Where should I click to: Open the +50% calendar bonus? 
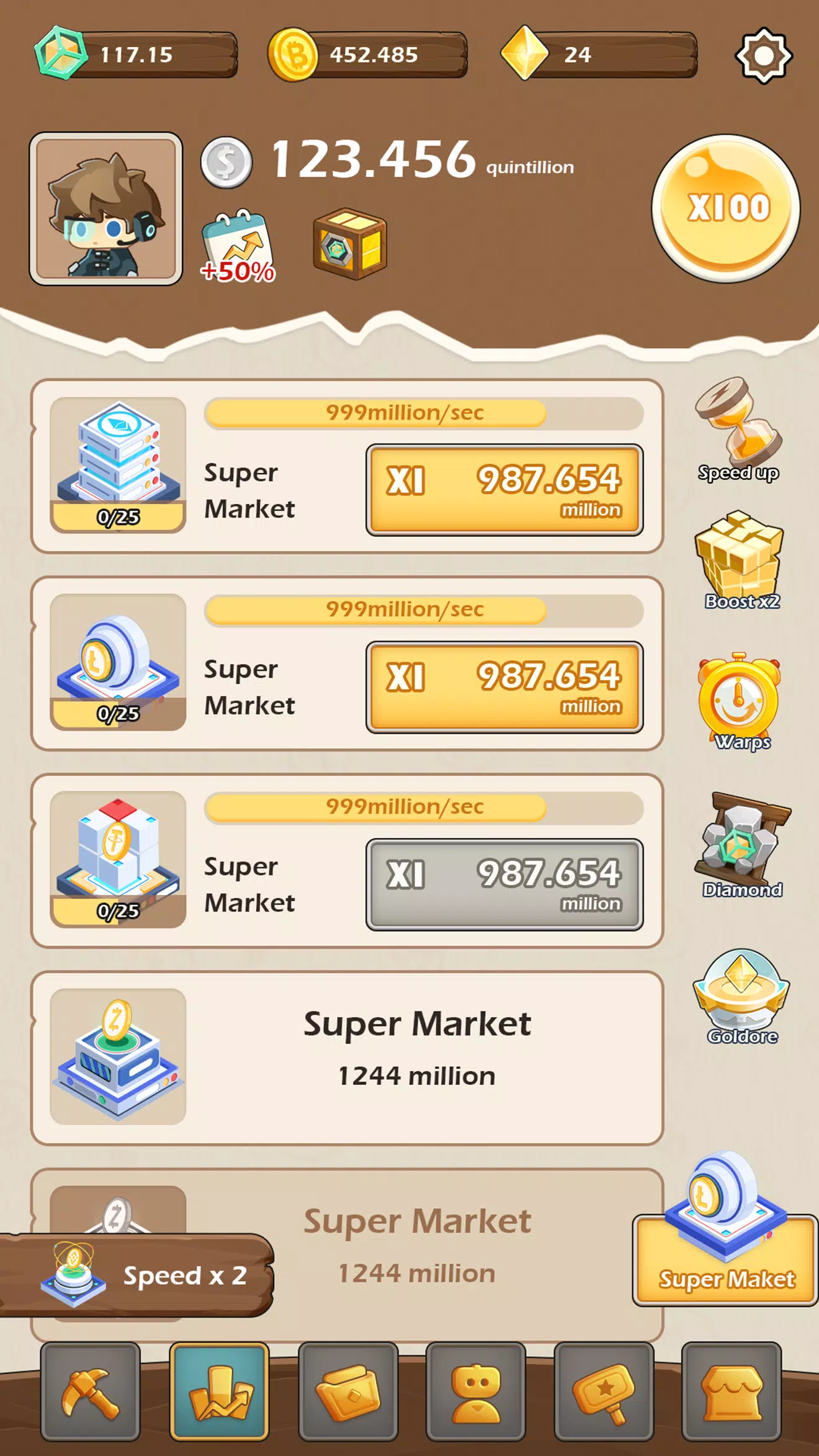[237, 246]
